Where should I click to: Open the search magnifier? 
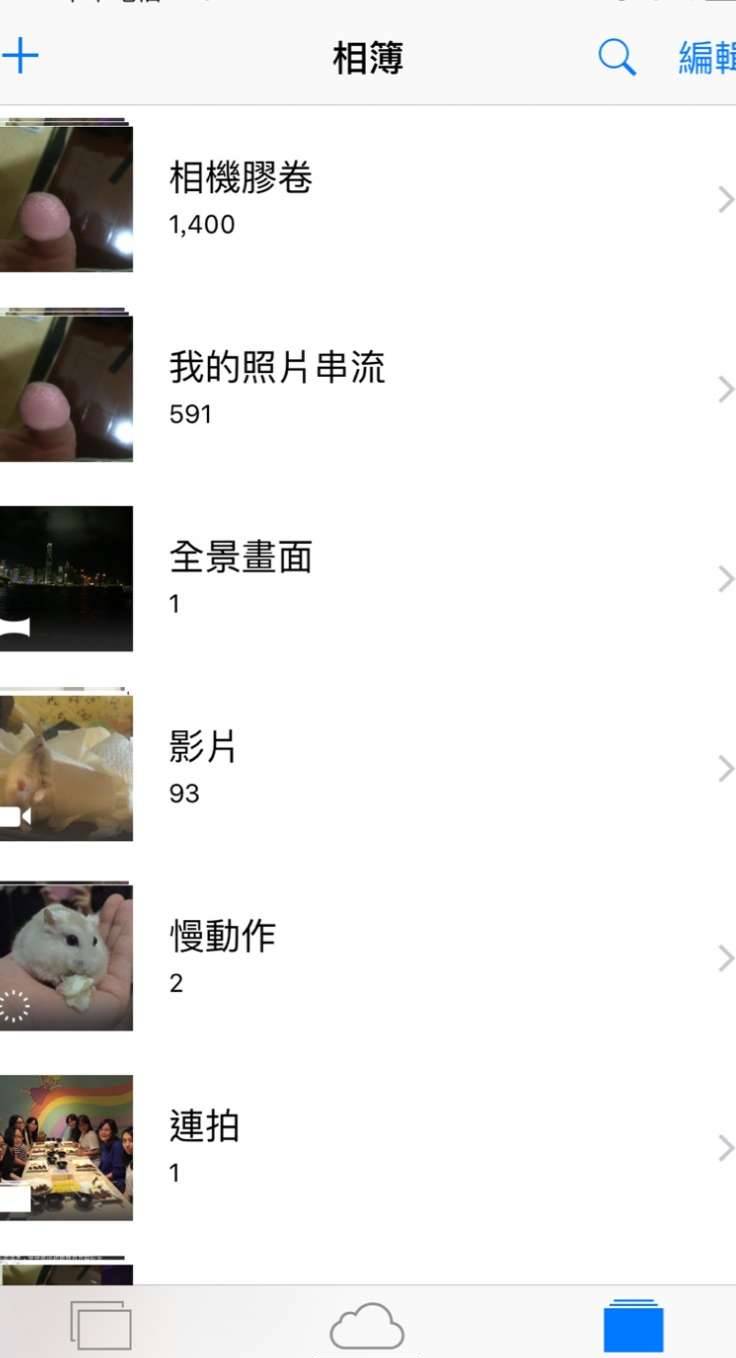click(x=617, y=58)
